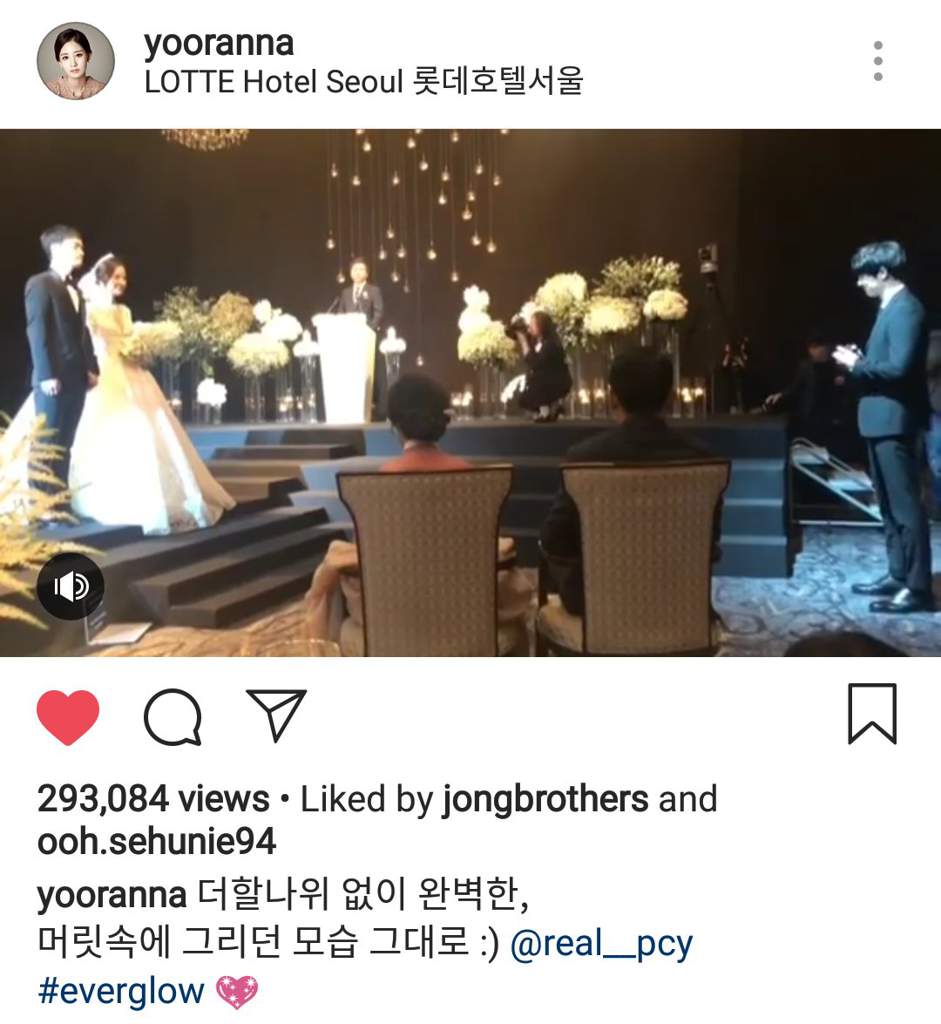Share the post via paper plane

click(276, 715)
